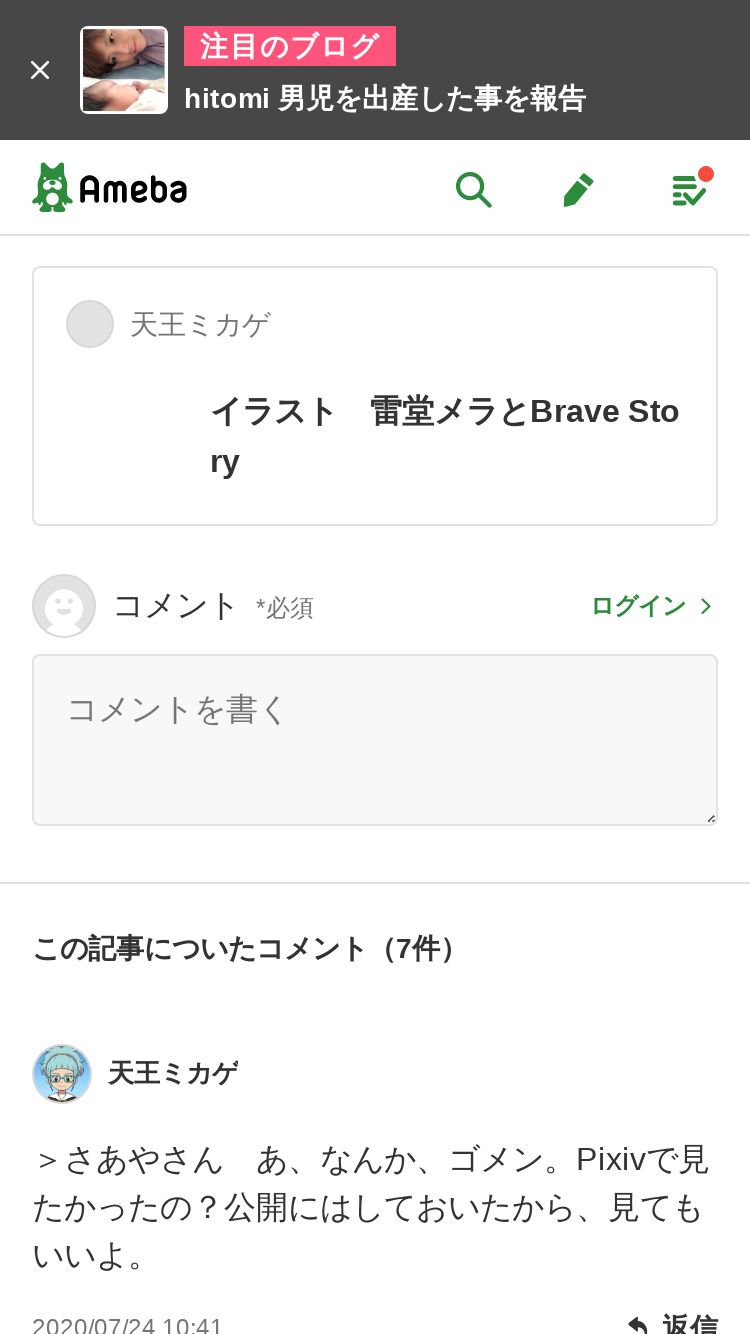Tap the pencil icon to write a post
The width and height of the screenshot is (750, 1334).
tap(578, 189)
